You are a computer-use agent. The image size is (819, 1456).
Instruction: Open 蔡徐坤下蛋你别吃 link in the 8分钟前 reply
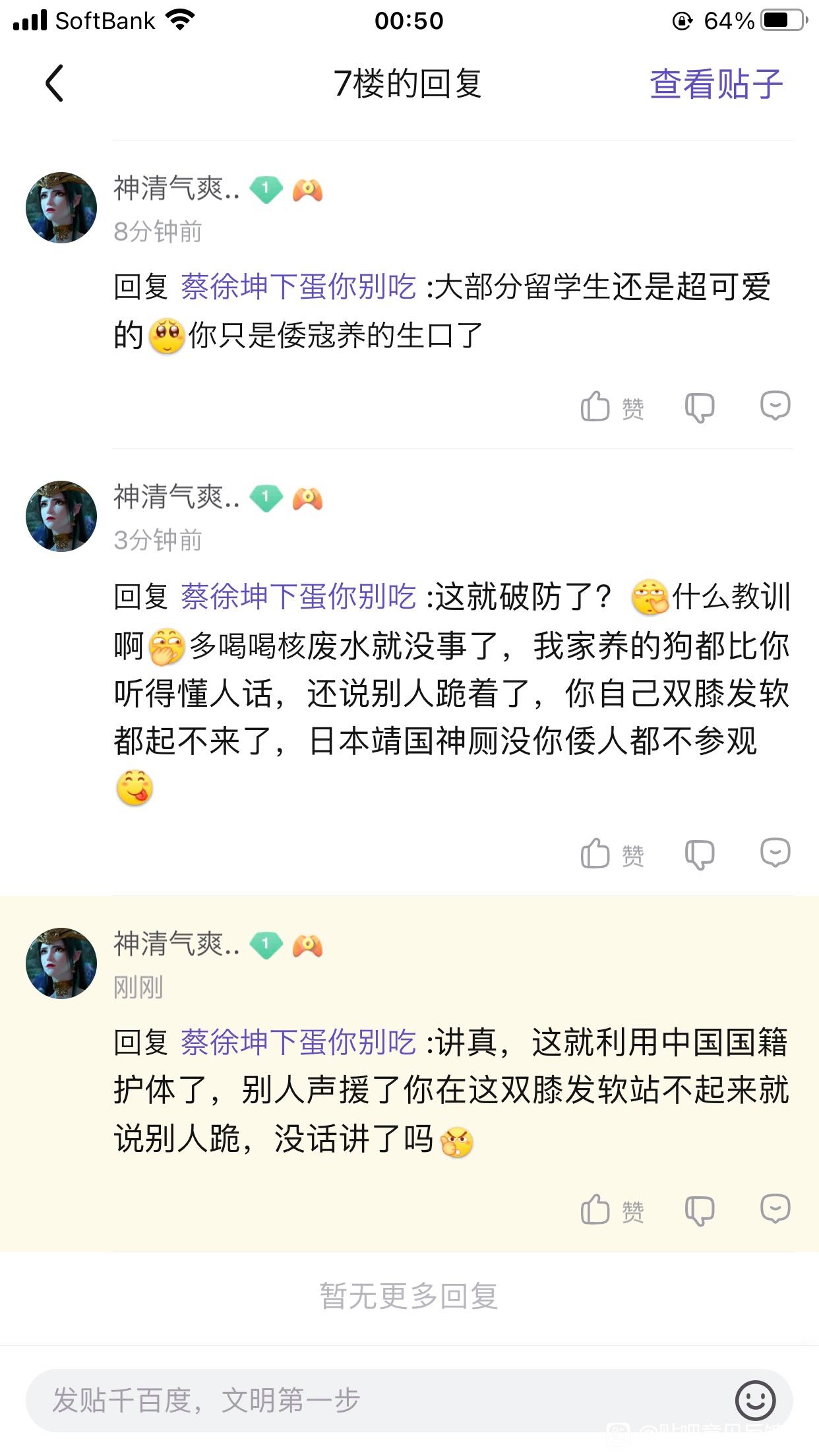(x=298, y=287)
